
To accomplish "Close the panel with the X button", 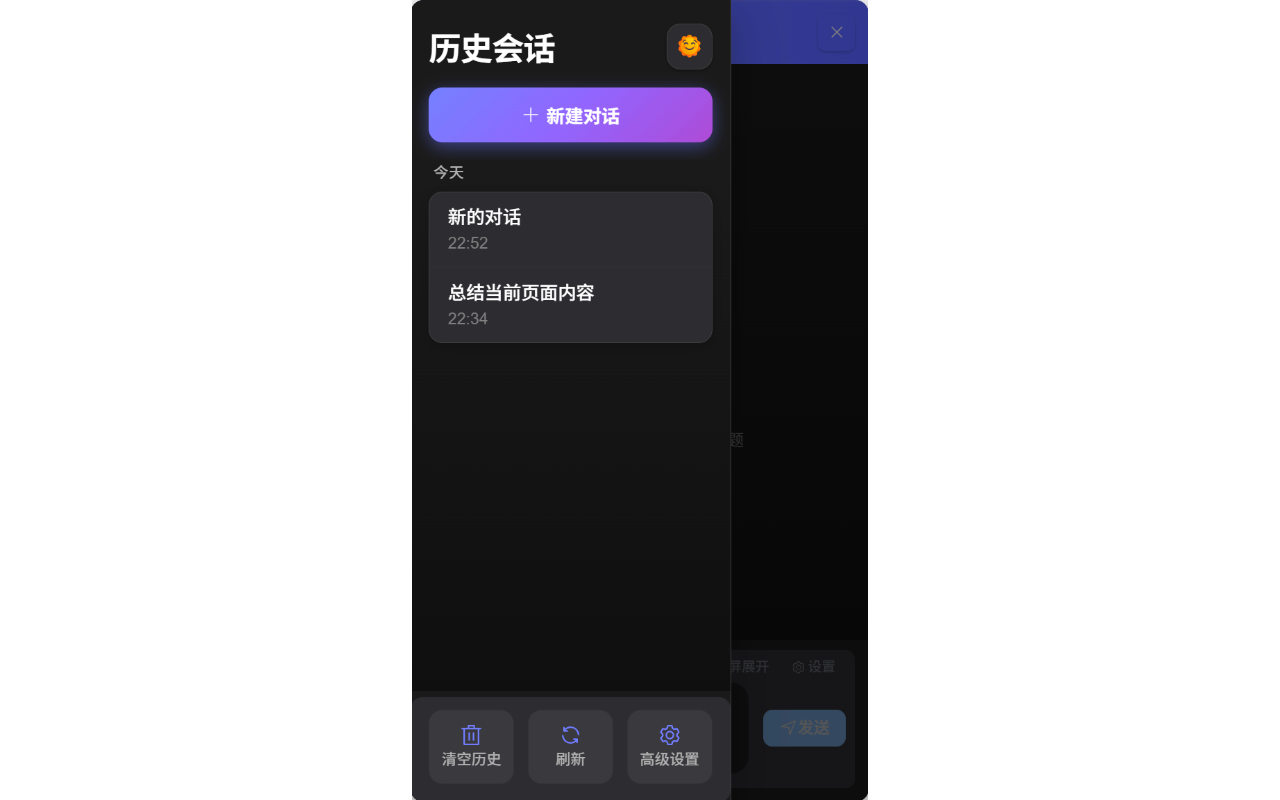I will pyautogui.click(x=836, y=33).
